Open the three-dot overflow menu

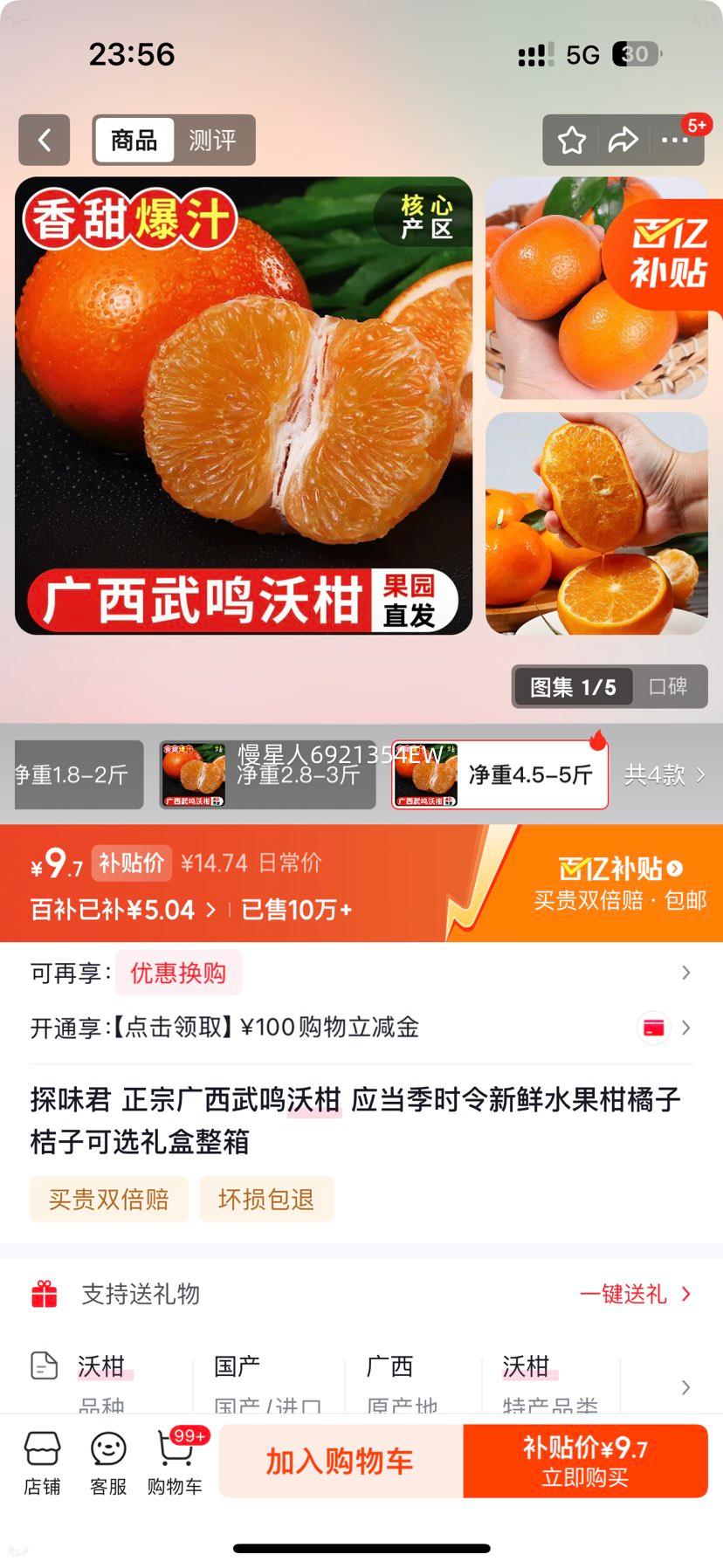674,140
